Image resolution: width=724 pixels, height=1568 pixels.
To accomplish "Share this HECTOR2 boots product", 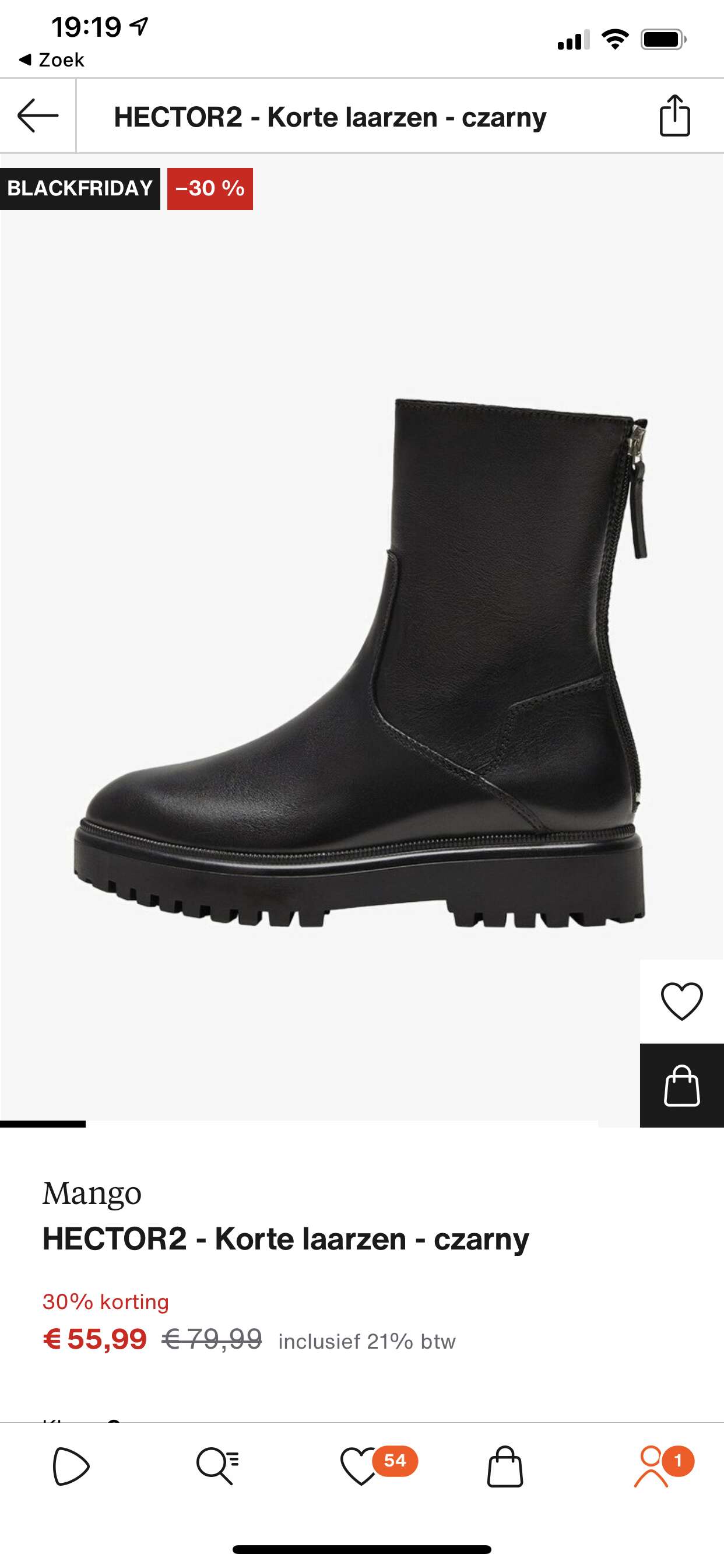I will 674,116.
